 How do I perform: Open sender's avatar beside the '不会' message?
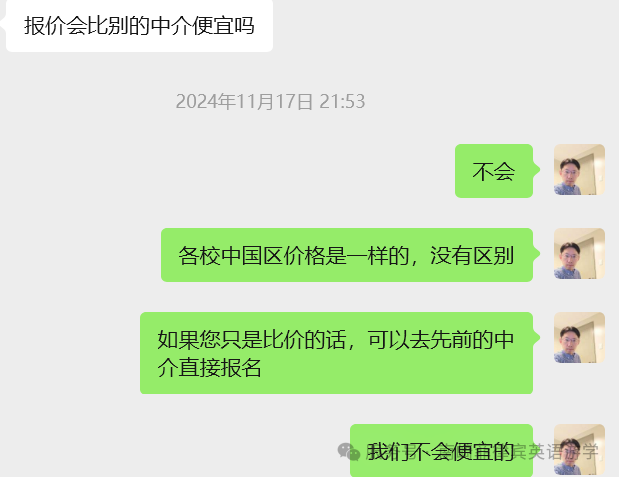(579, 170)
